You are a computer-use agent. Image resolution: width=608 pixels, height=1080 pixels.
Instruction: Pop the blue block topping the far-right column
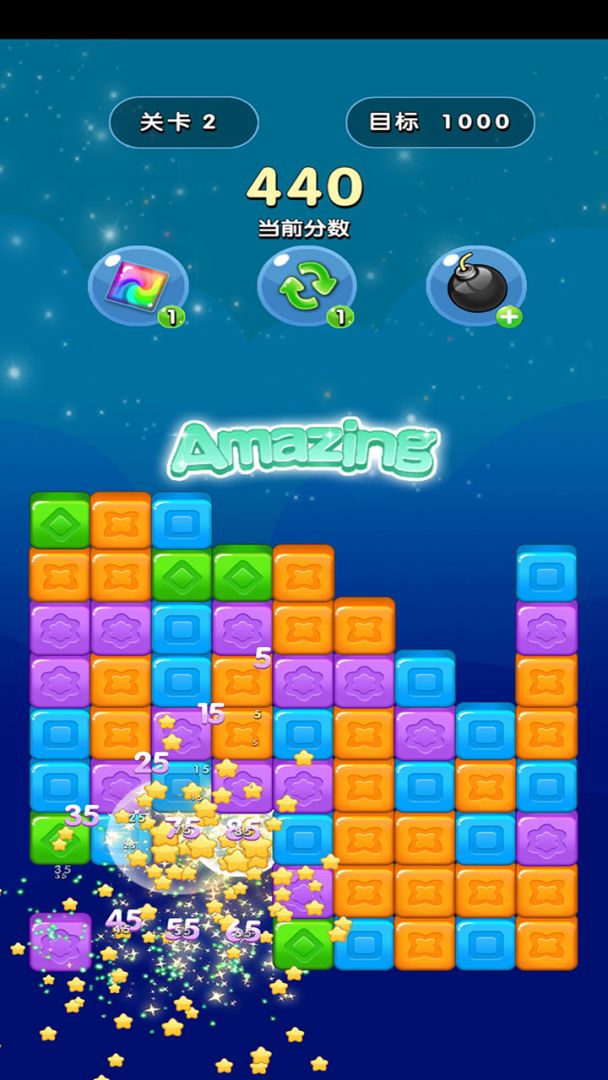(546, 574)
